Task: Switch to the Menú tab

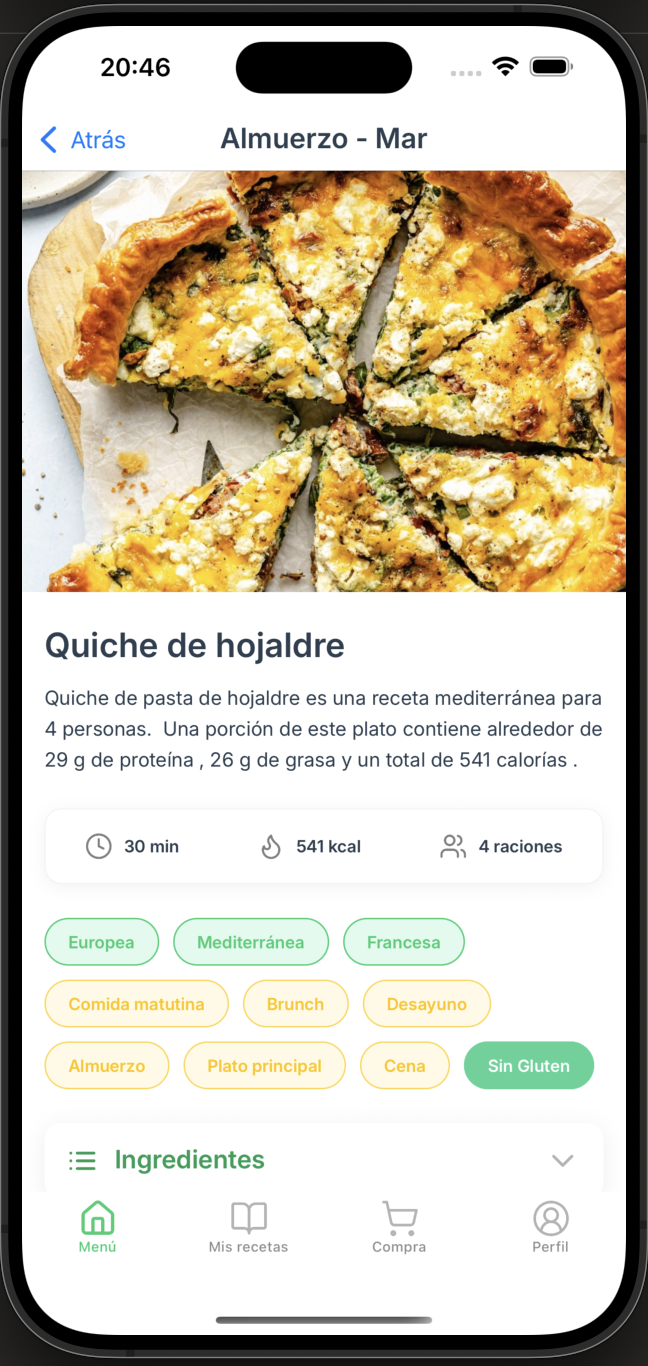Action: coord(97,1228)
